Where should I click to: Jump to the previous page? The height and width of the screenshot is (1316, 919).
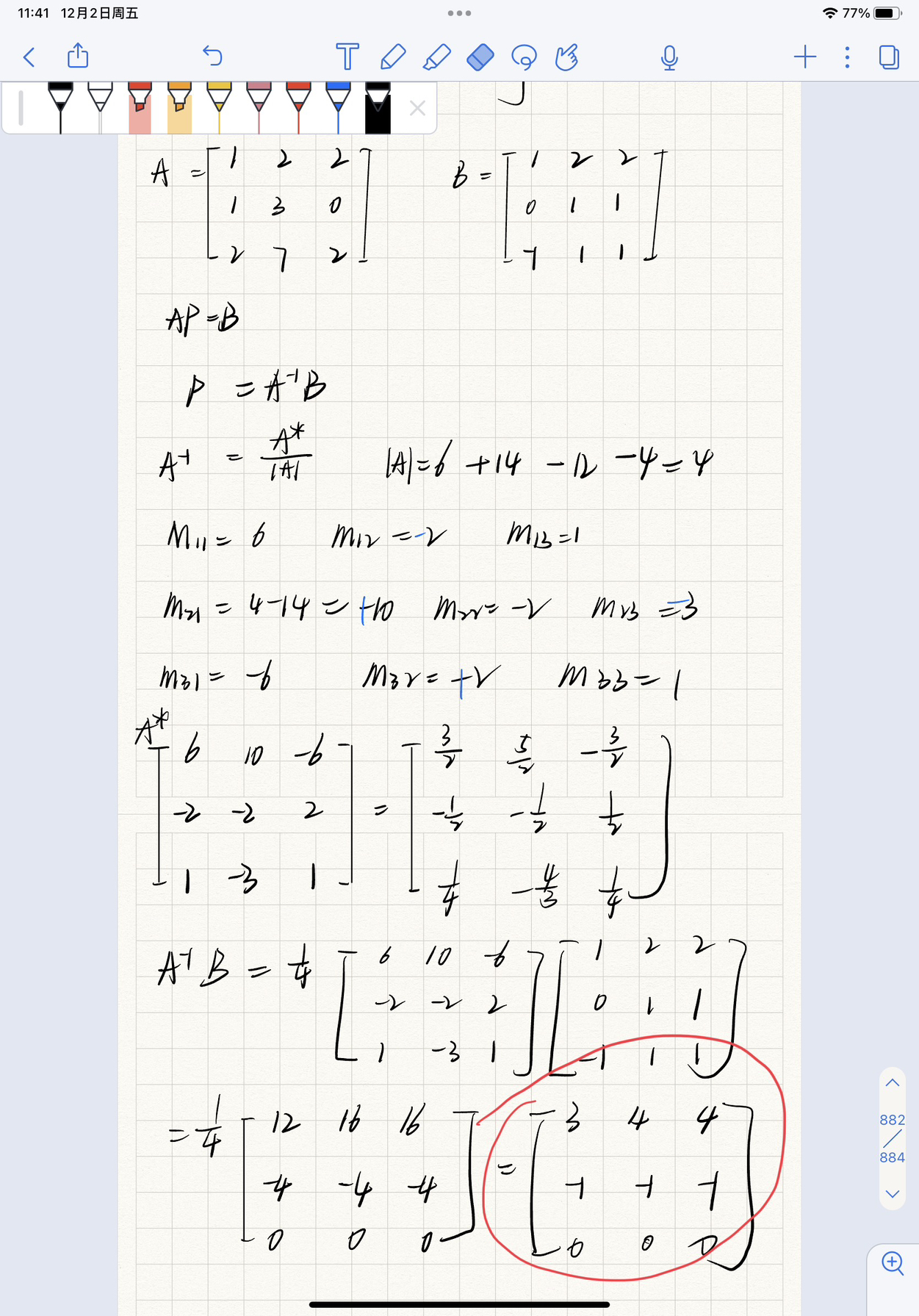click(892, 1082)
